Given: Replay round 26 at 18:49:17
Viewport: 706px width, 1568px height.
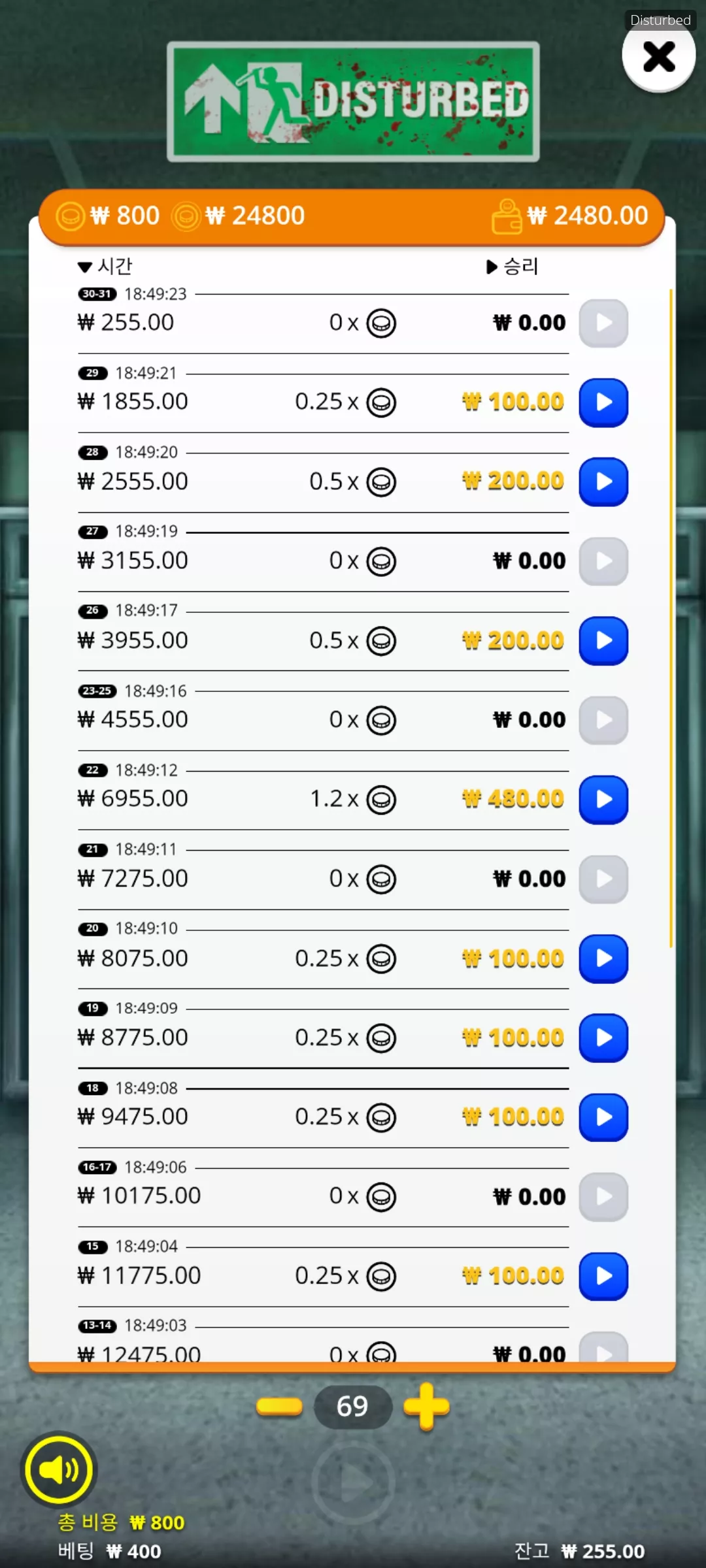Looking at the screenshot, I should [x=603, y=641].
